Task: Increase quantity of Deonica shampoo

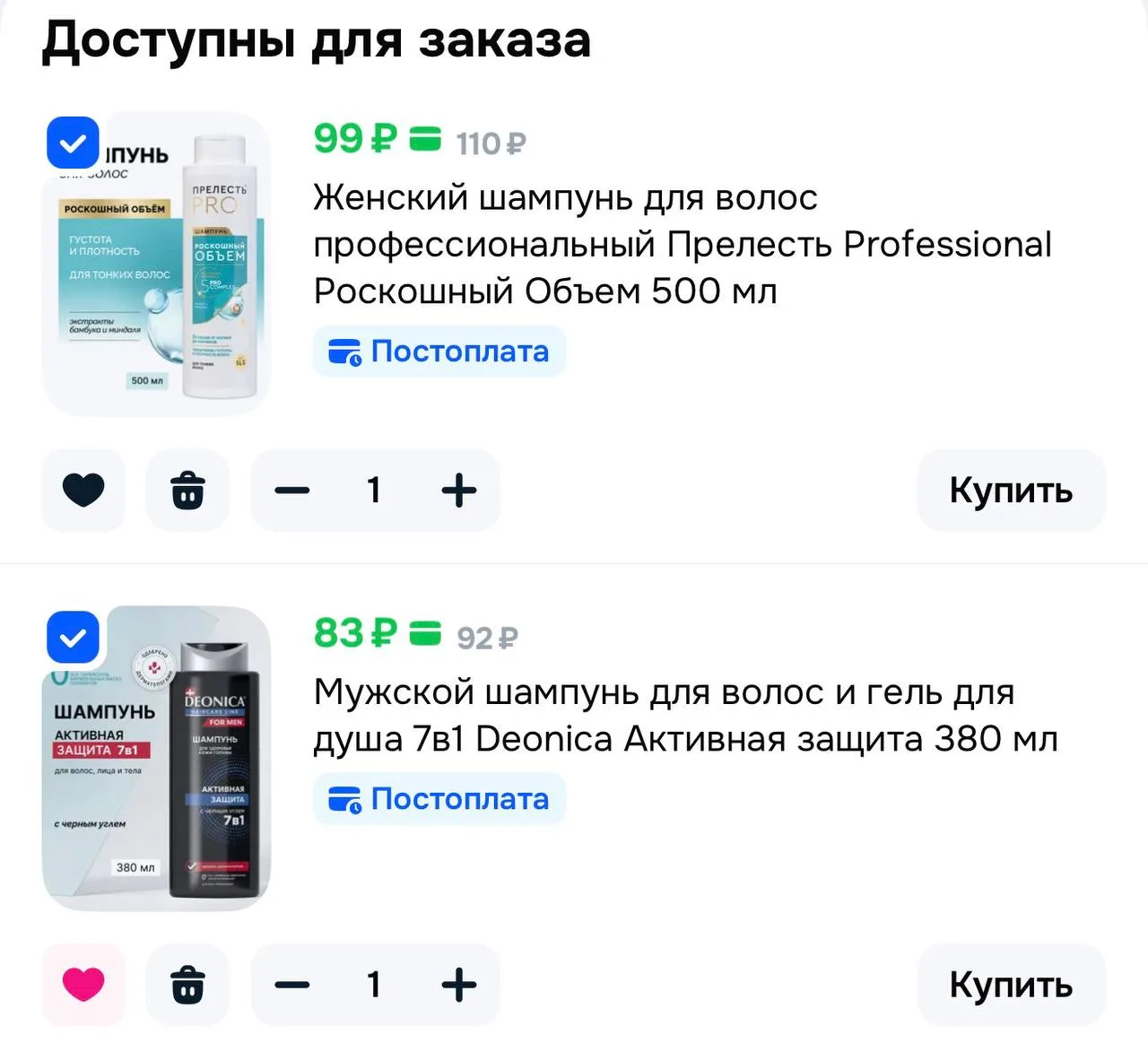Action: click(459, 985)
